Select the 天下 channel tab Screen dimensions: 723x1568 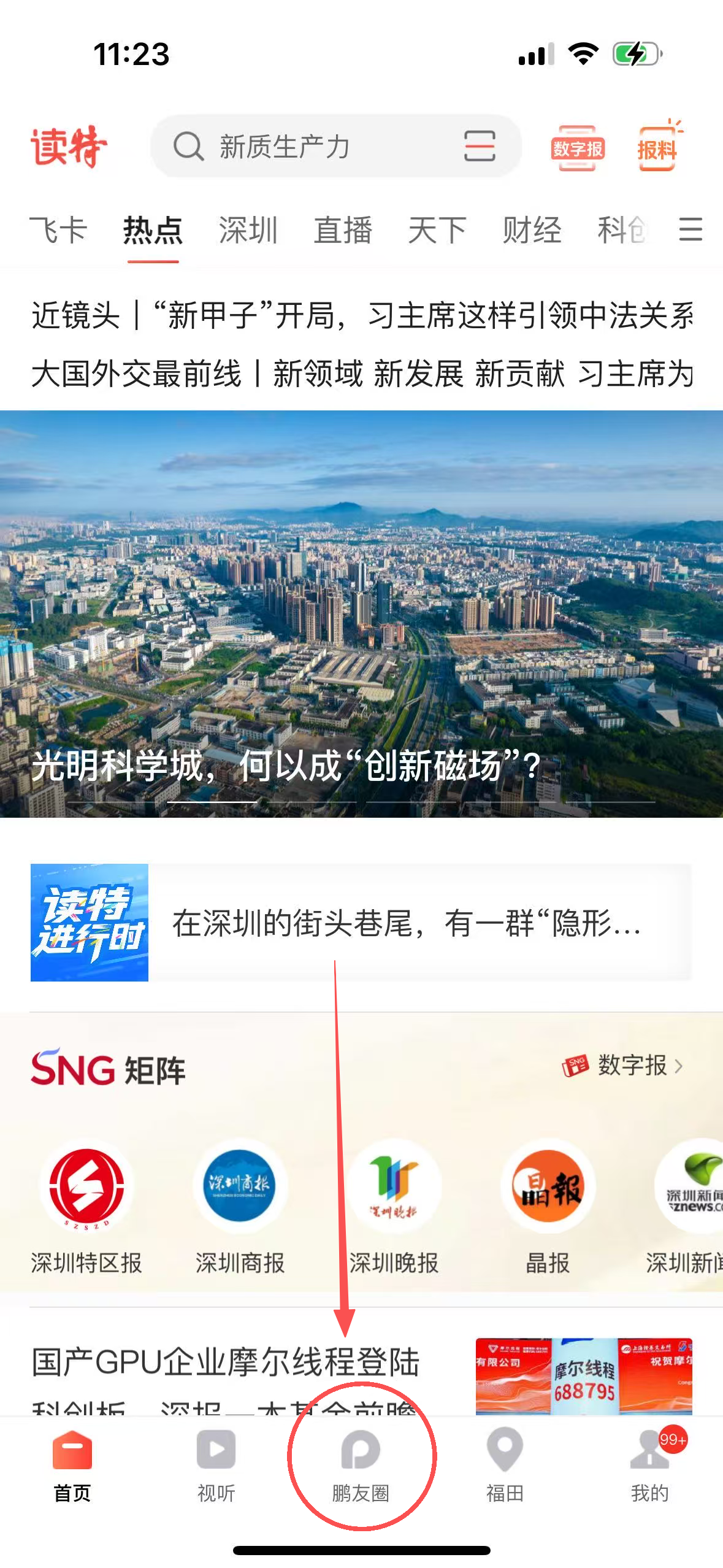[437, 231]
